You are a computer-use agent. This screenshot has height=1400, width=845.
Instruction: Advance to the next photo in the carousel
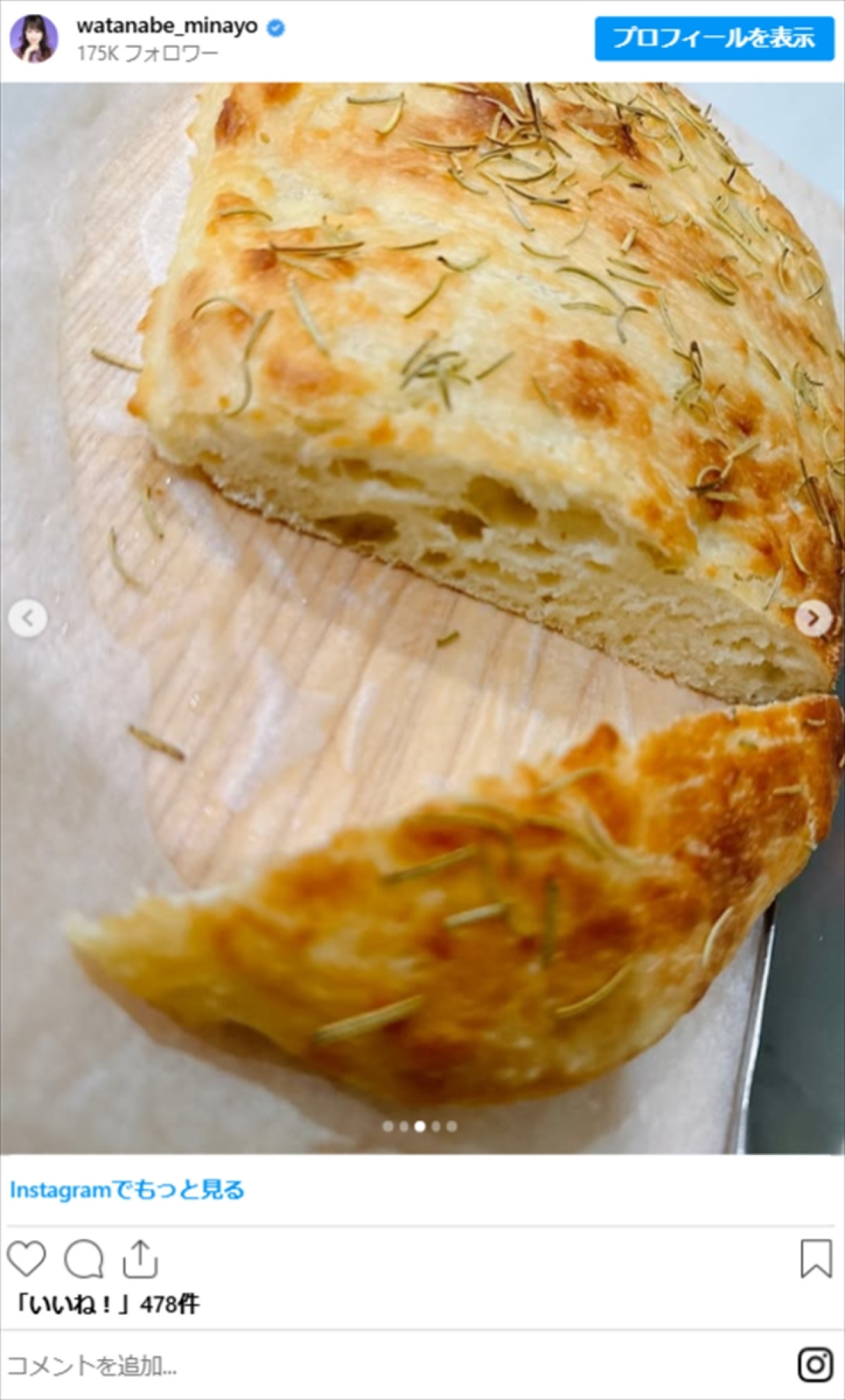tap(813, 618)
